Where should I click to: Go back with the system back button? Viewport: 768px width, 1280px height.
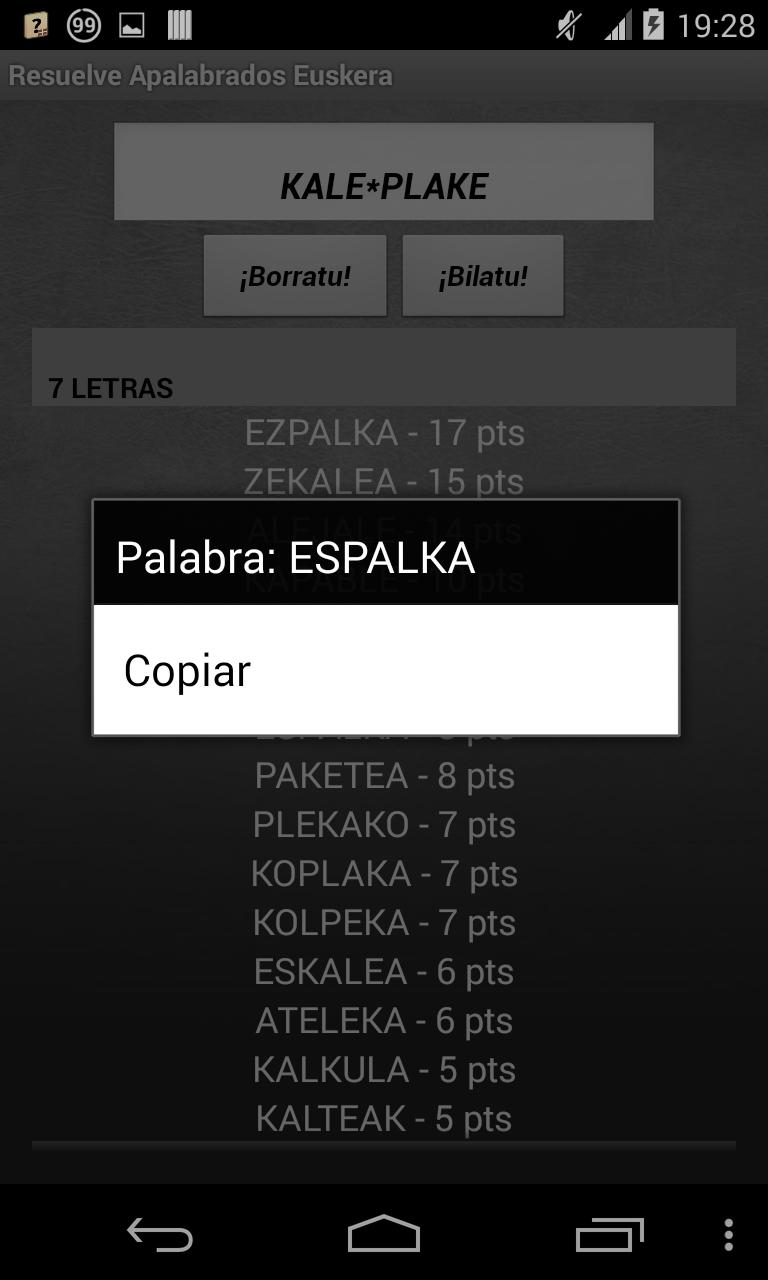click(x=160, y=1235)
